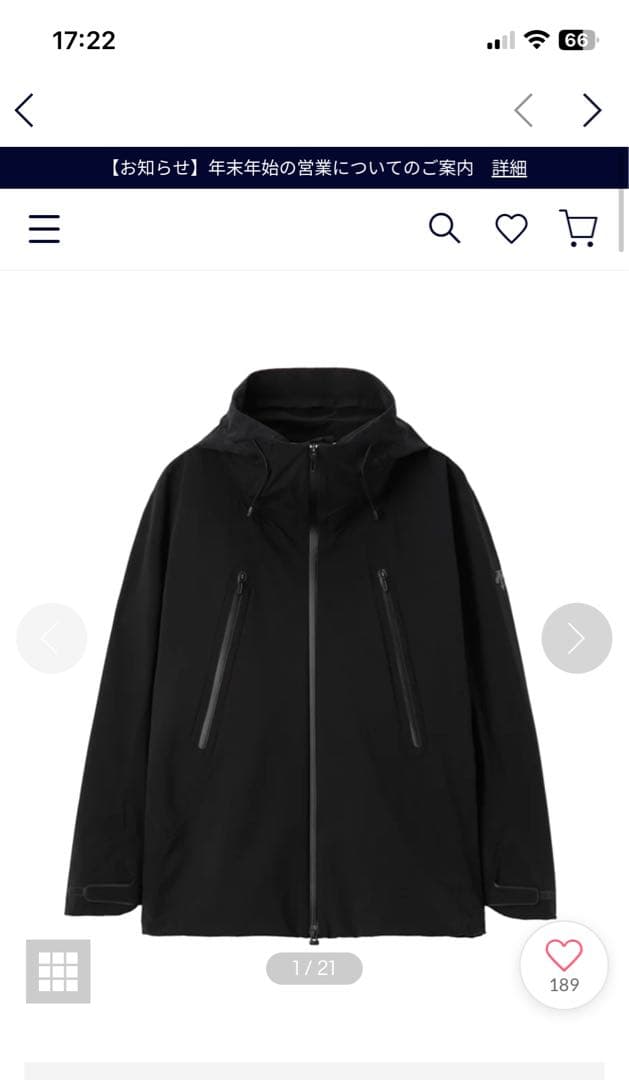Open the search magnifier
The height and width of the screenshot is (1080, 629).
click(444, 229)
